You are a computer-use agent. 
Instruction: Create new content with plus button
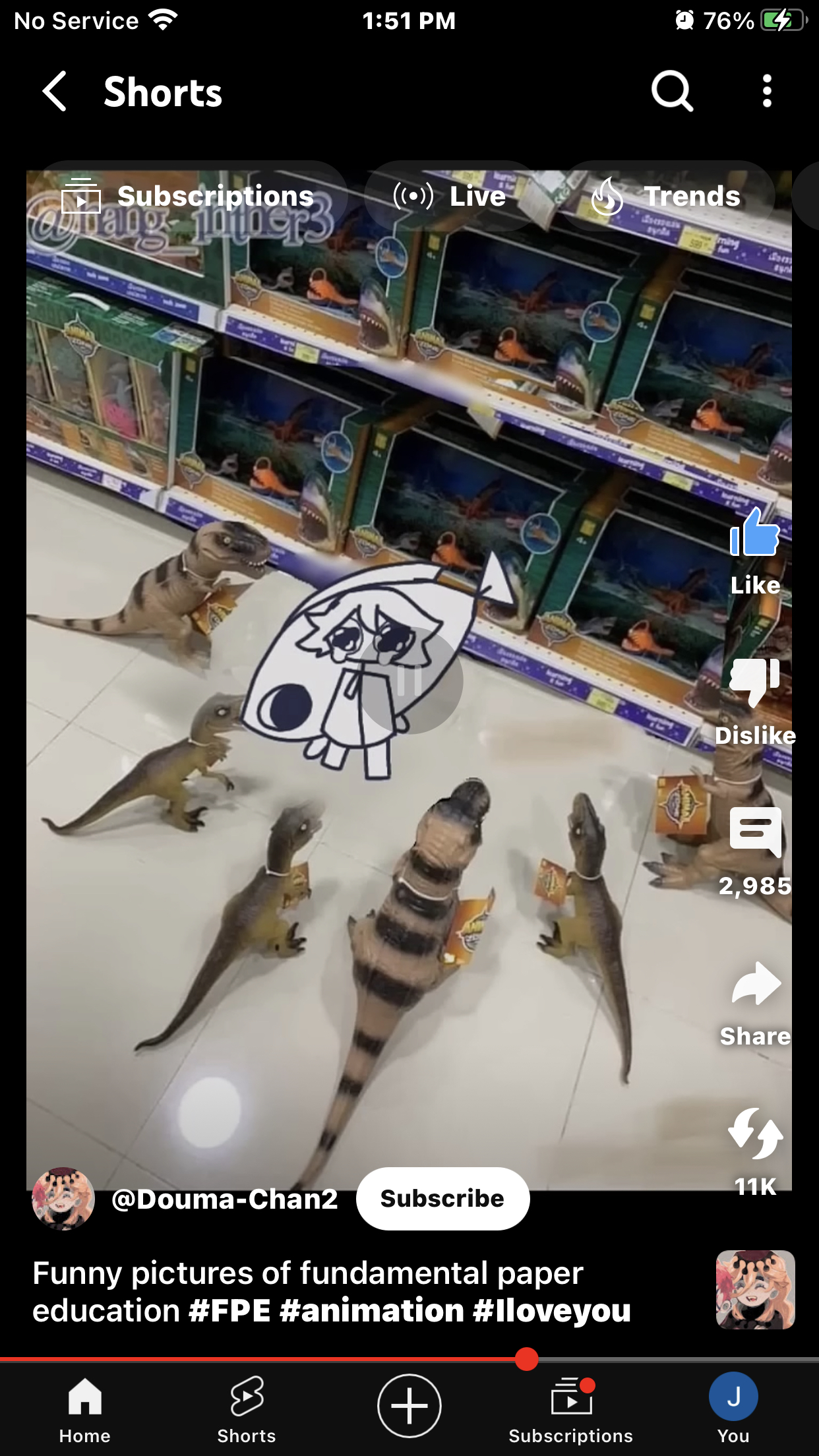409,1406
